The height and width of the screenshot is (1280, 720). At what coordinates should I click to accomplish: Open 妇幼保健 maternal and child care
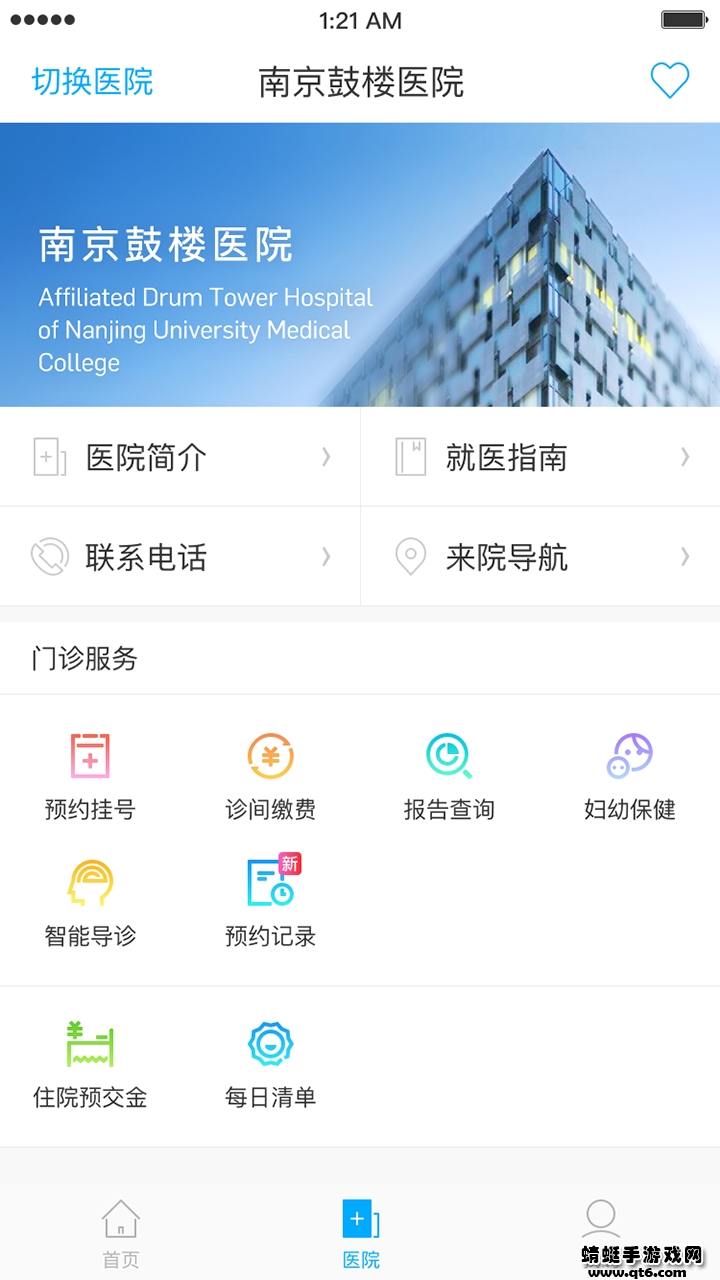point(630,775)
